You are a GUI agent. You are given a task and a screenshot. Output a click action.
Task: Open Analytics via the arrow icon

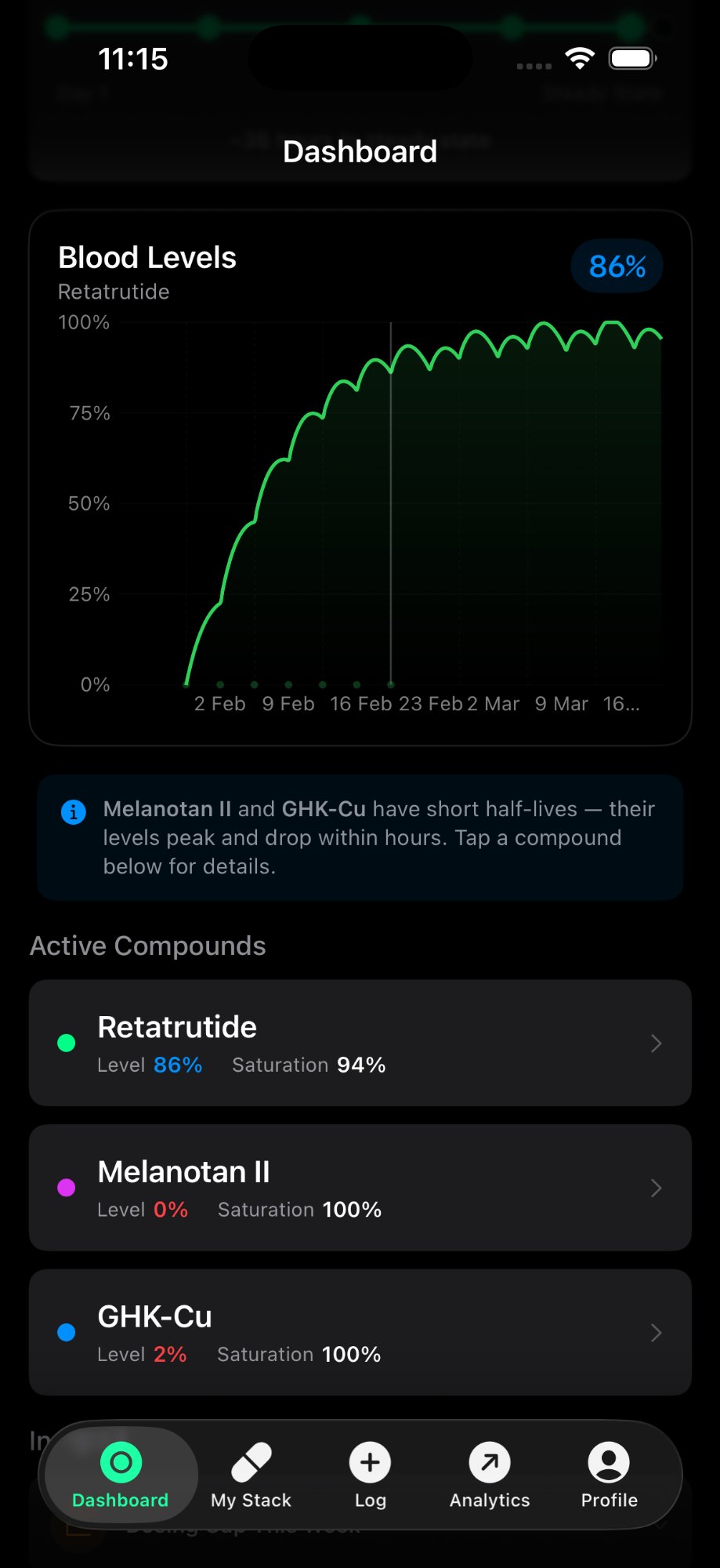click(x=489, y=1461)
